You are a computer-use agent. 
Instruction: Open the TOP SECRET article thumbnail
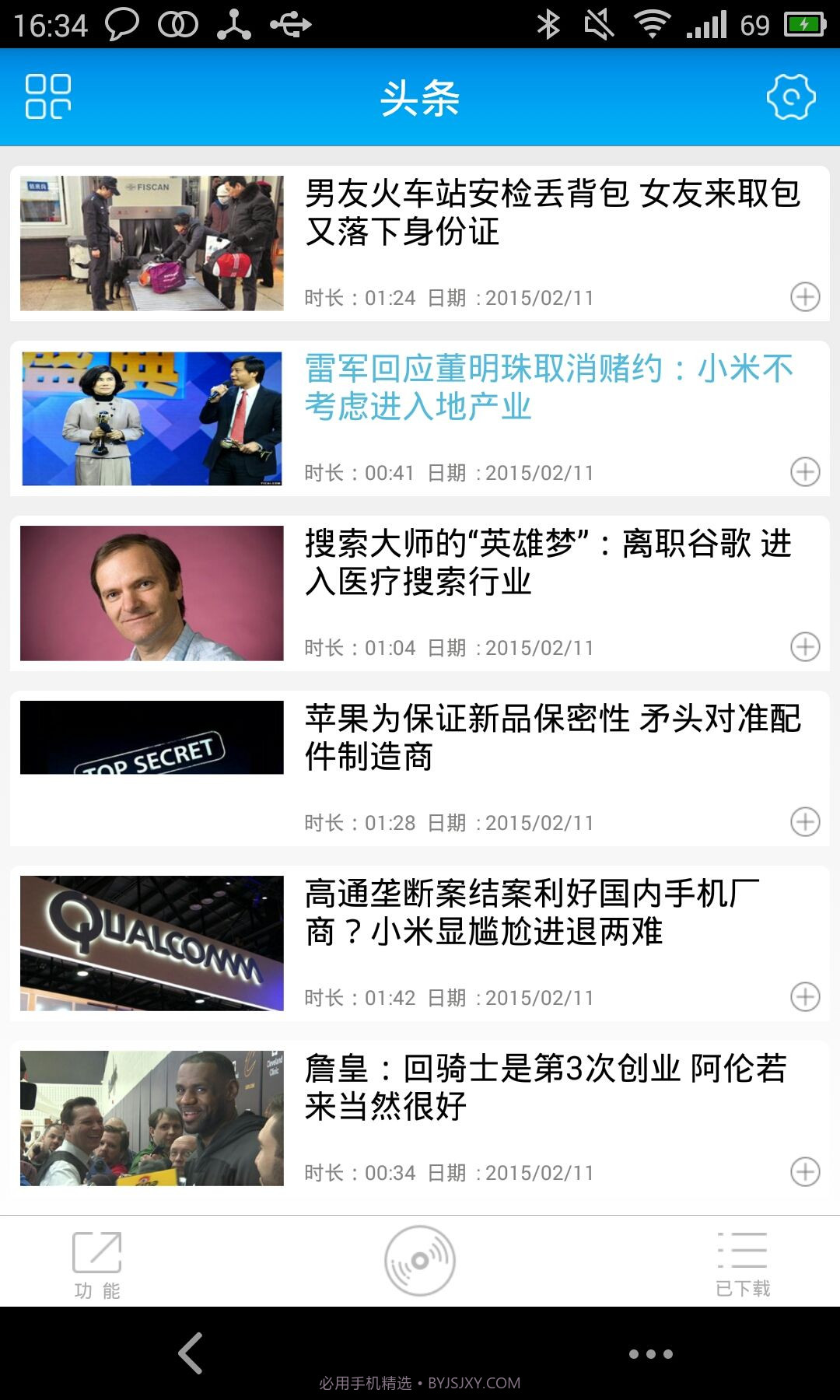pos(152,737)
